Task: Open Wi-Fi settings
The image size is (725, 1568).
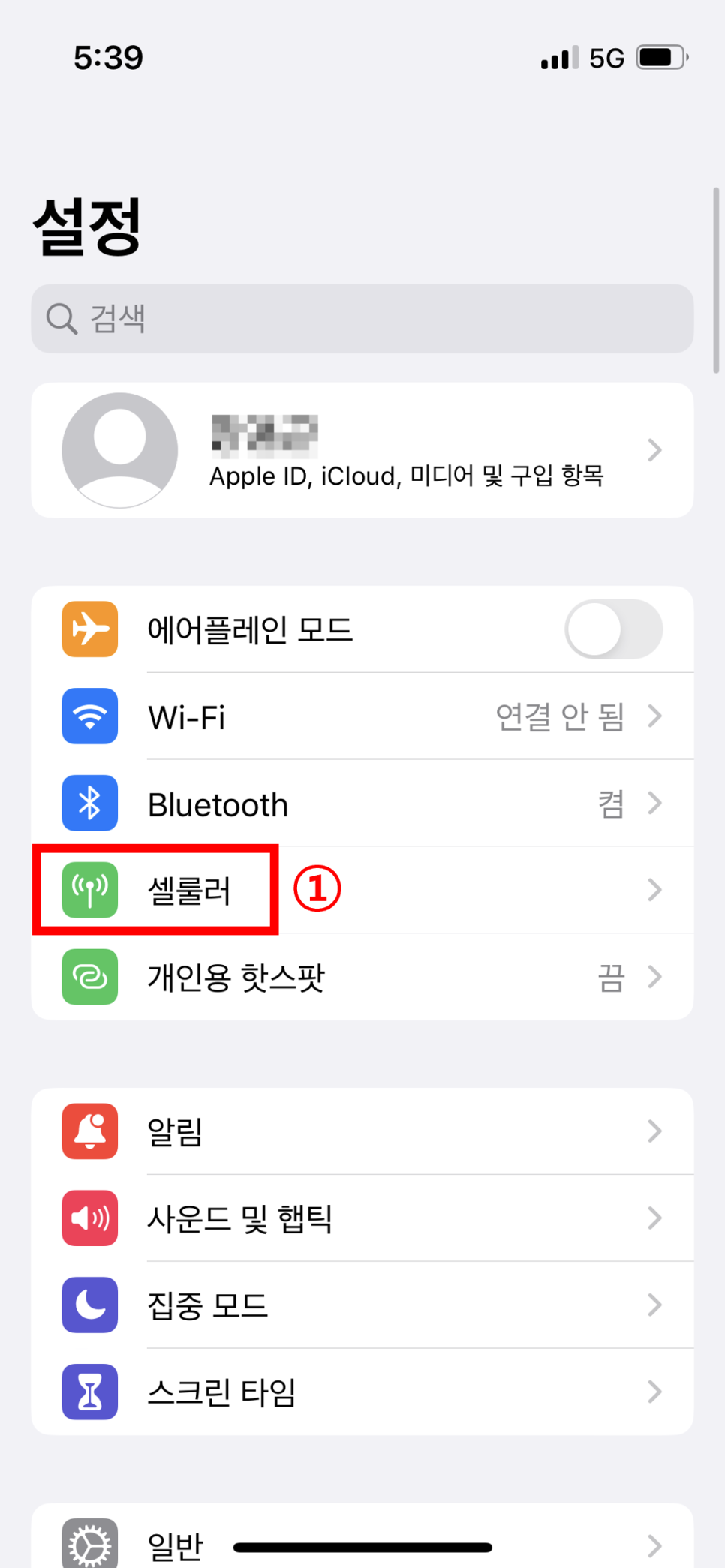Action: 362,717
